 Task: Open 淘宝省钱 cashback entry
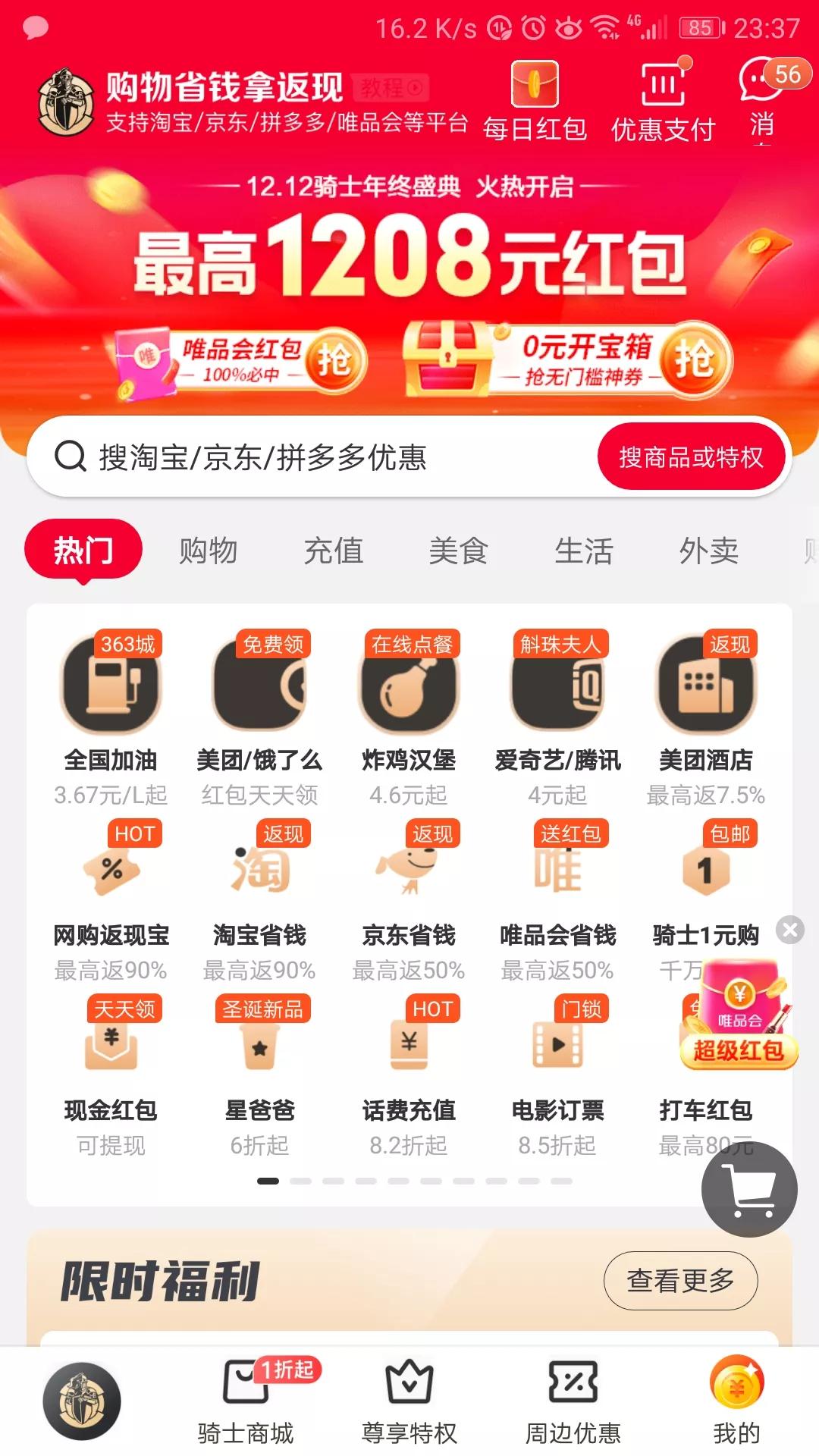(259, 895)
